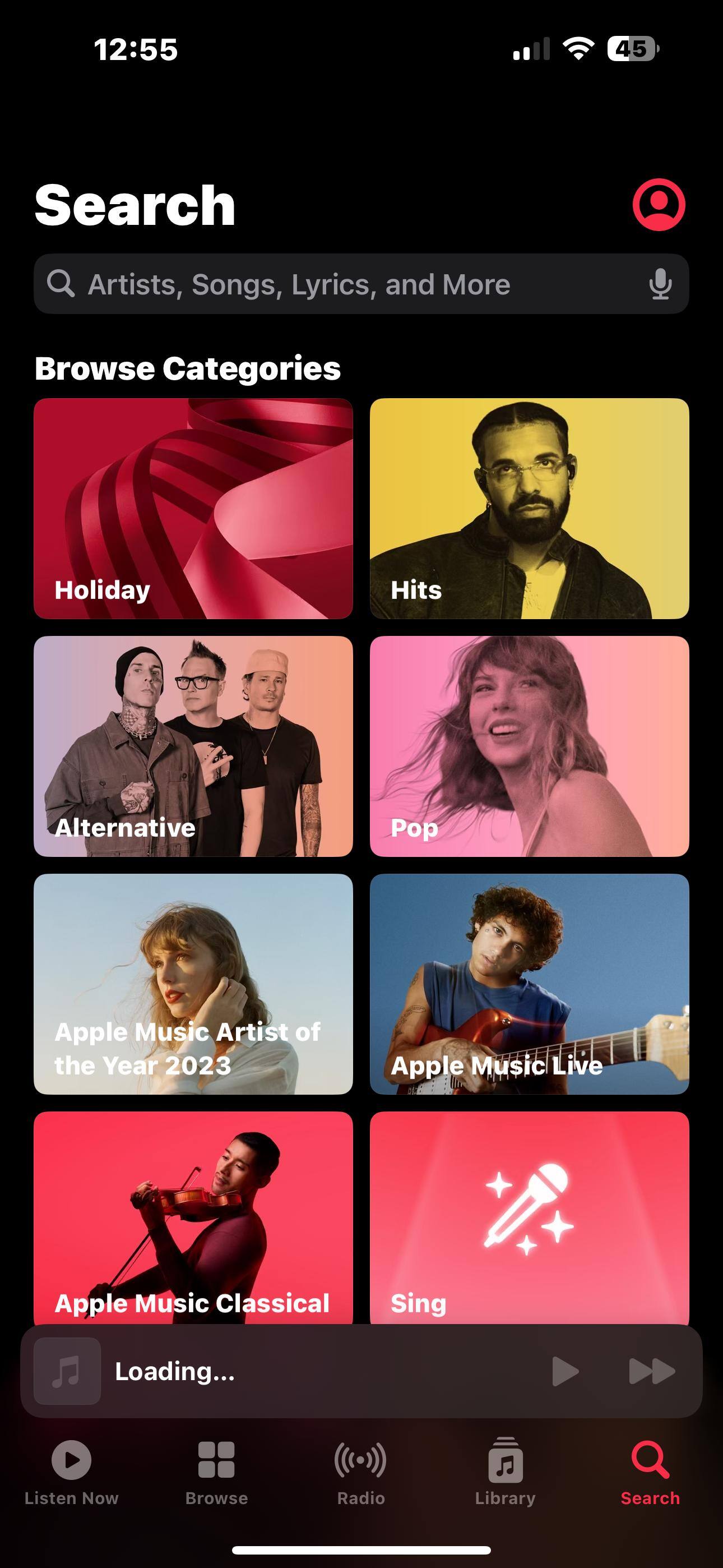Screen dimensions: 723x1568
Task: Open the Apple Music Classical category
Action: pos(193,1217)
